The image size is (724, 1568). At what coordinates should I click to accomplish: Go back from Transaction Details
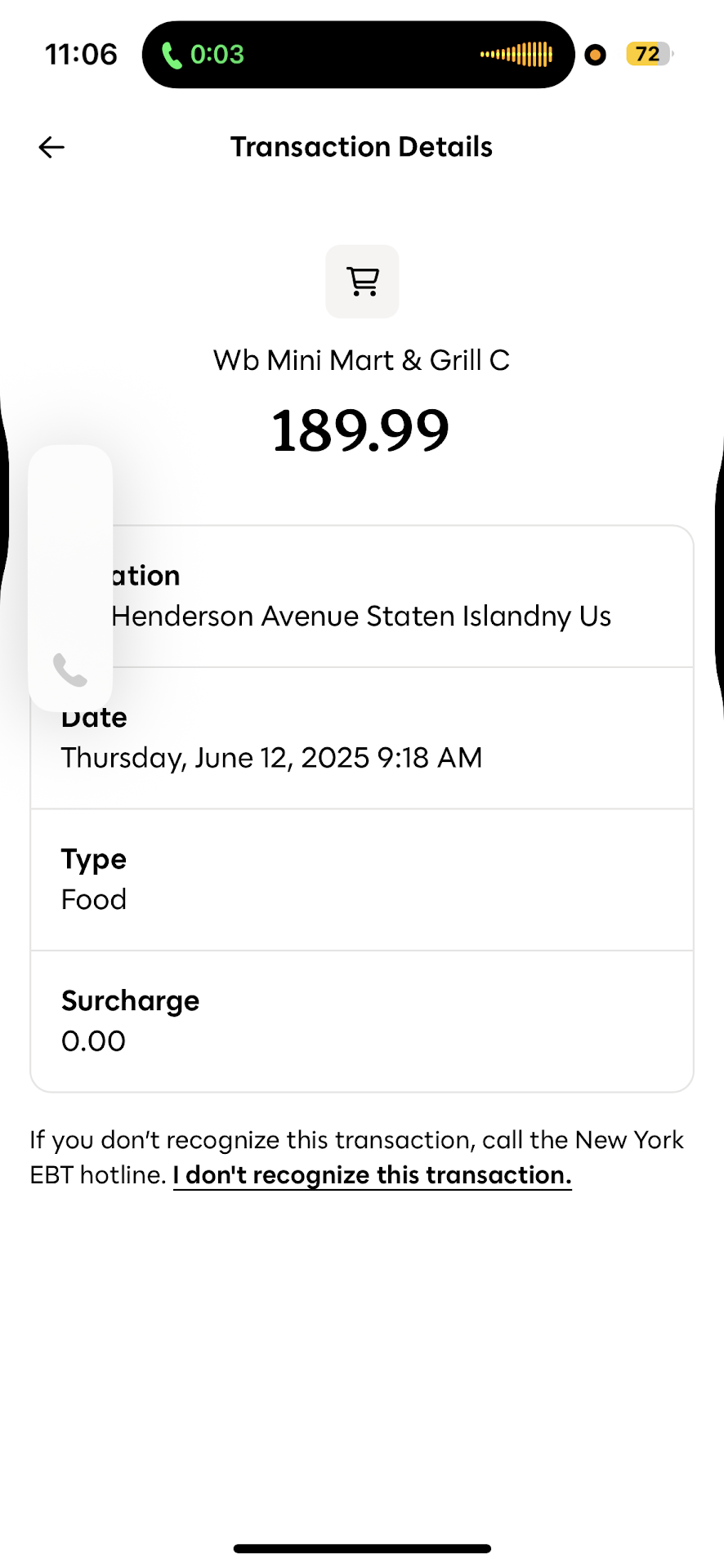51,147
